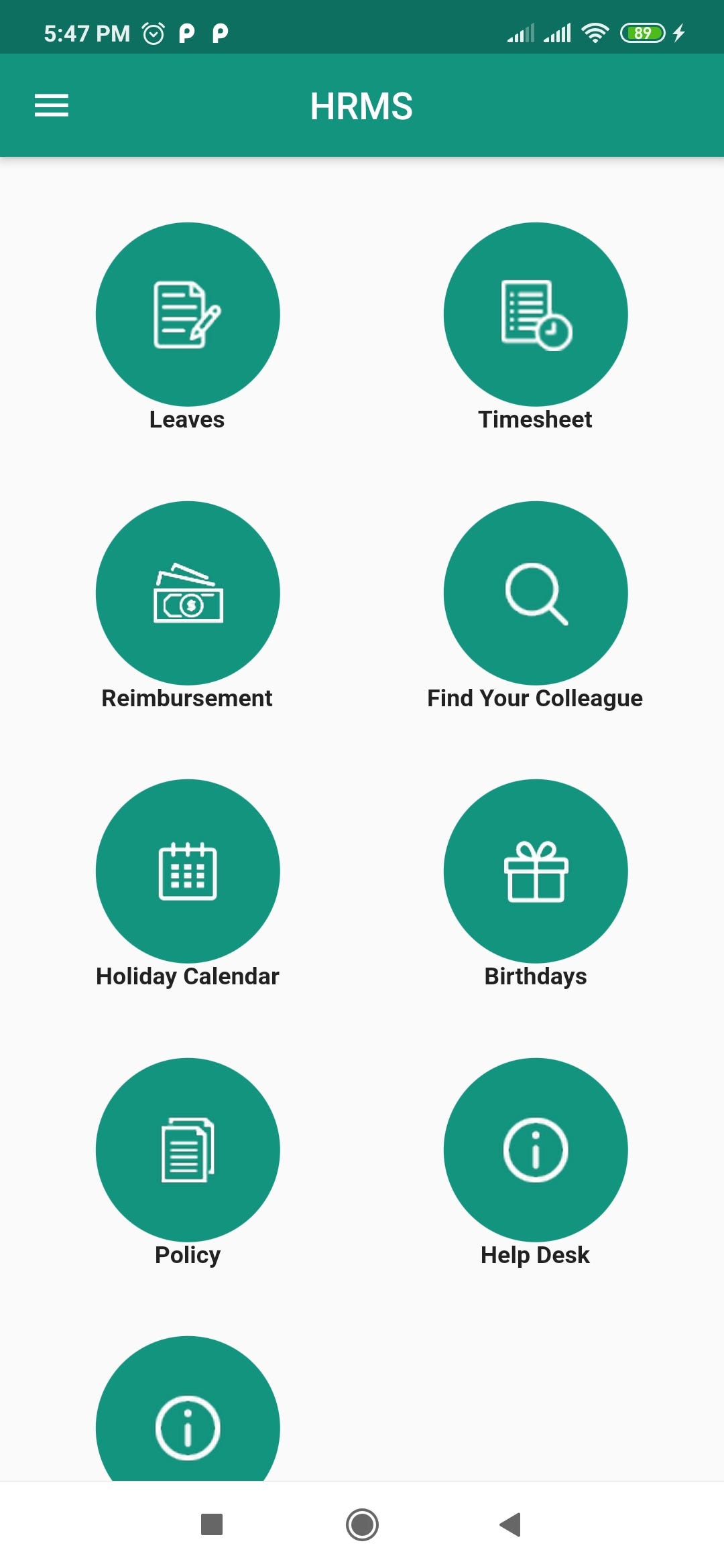Go back using system back button

tap(511, 1524)
